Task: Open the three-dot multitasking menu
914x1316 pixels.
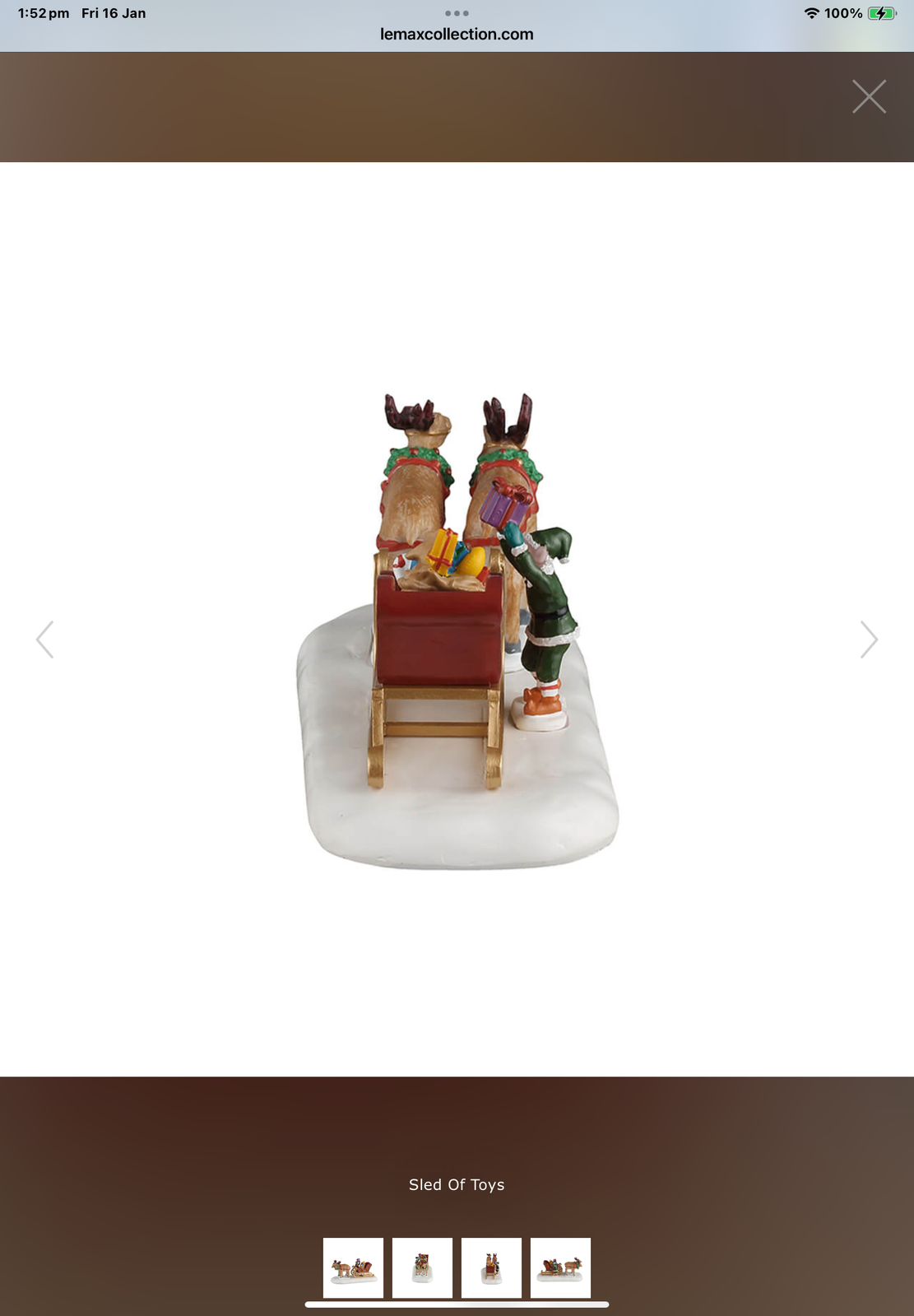Action: click(x=457, y=13)
